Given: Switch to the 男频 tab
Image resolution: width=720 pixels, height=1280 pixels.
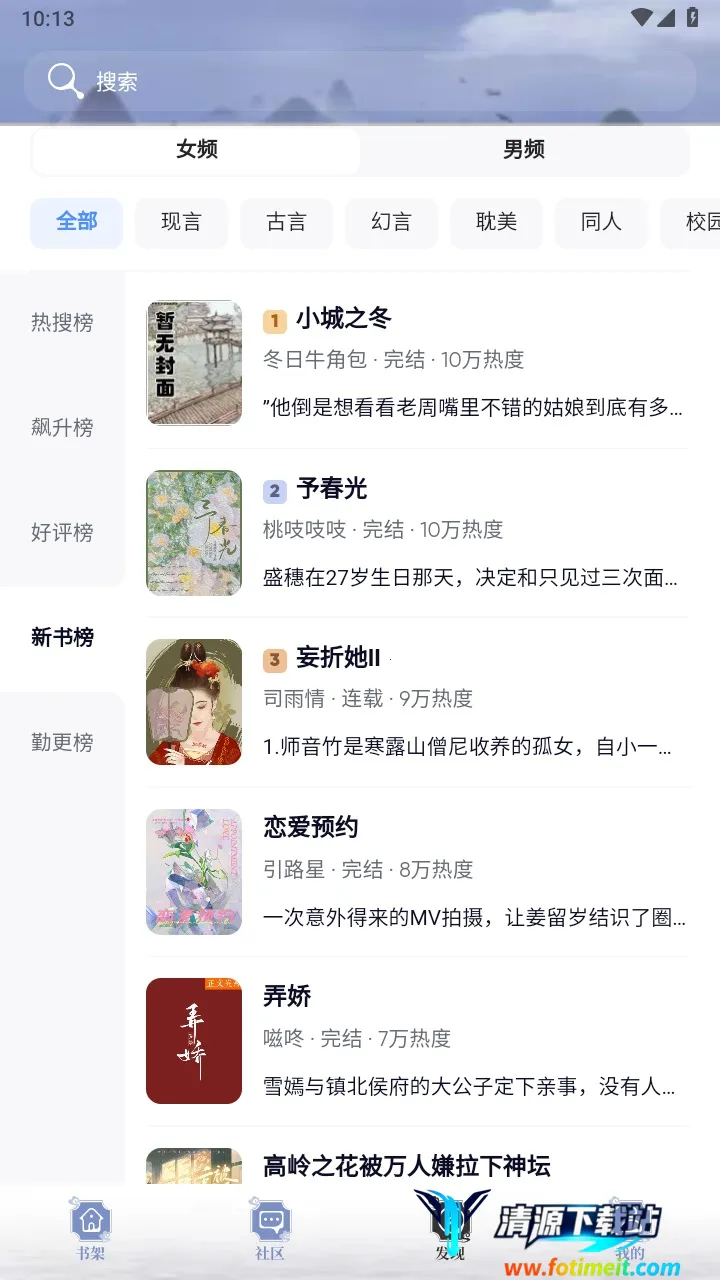Looking at the screenshot, I should coord(523,150).
